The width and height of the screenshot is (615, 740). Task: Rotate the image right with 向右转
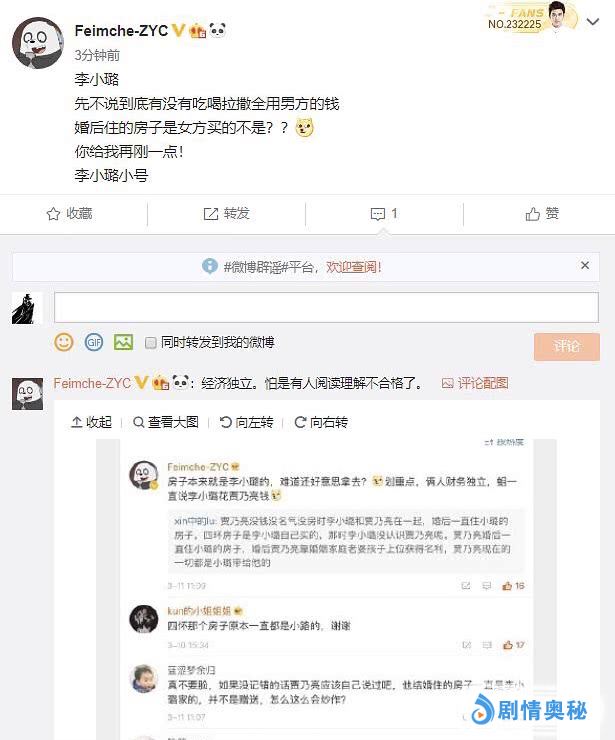pos(320,422)
